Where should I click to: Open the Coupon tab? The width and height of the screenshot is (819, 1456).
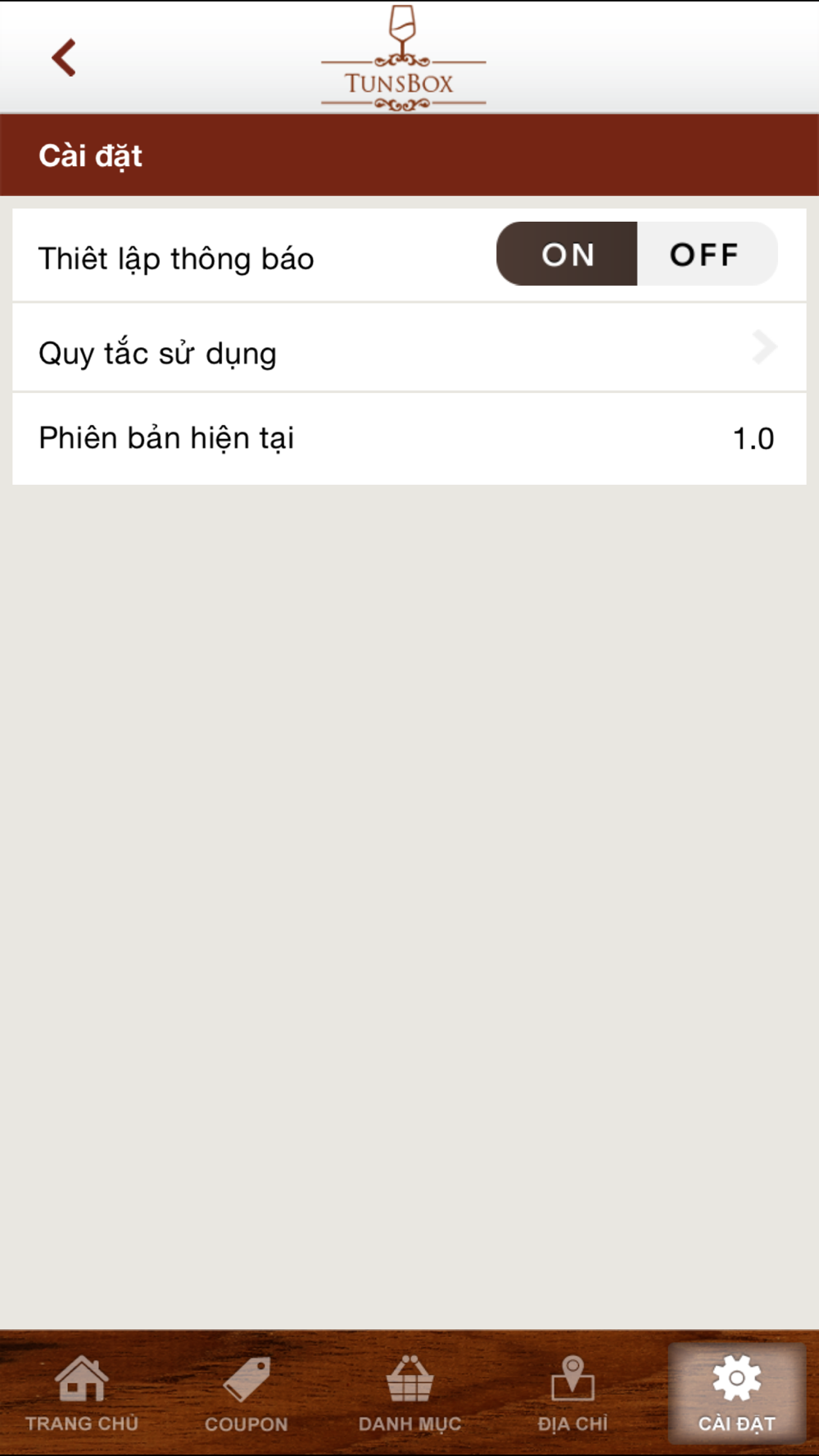pyautogui.click(x=246, y=1394)
